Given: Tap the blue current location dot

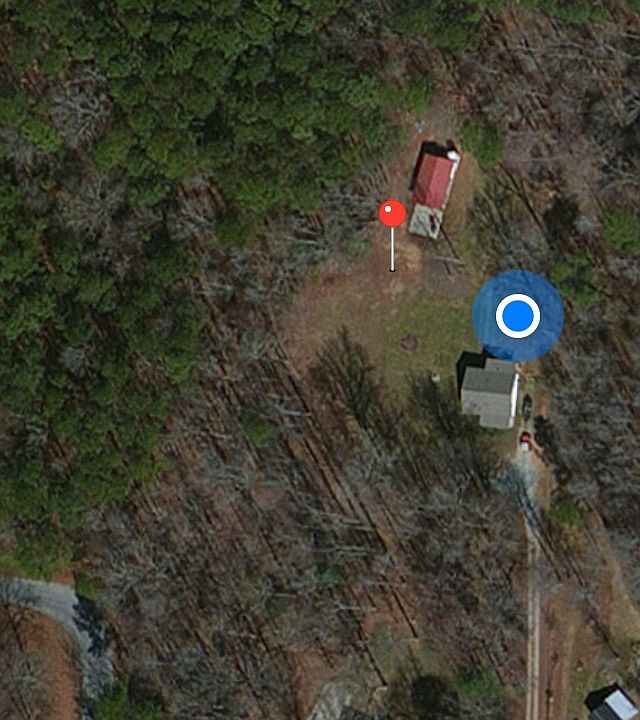Looking at the screenshot, I should 517,316.
